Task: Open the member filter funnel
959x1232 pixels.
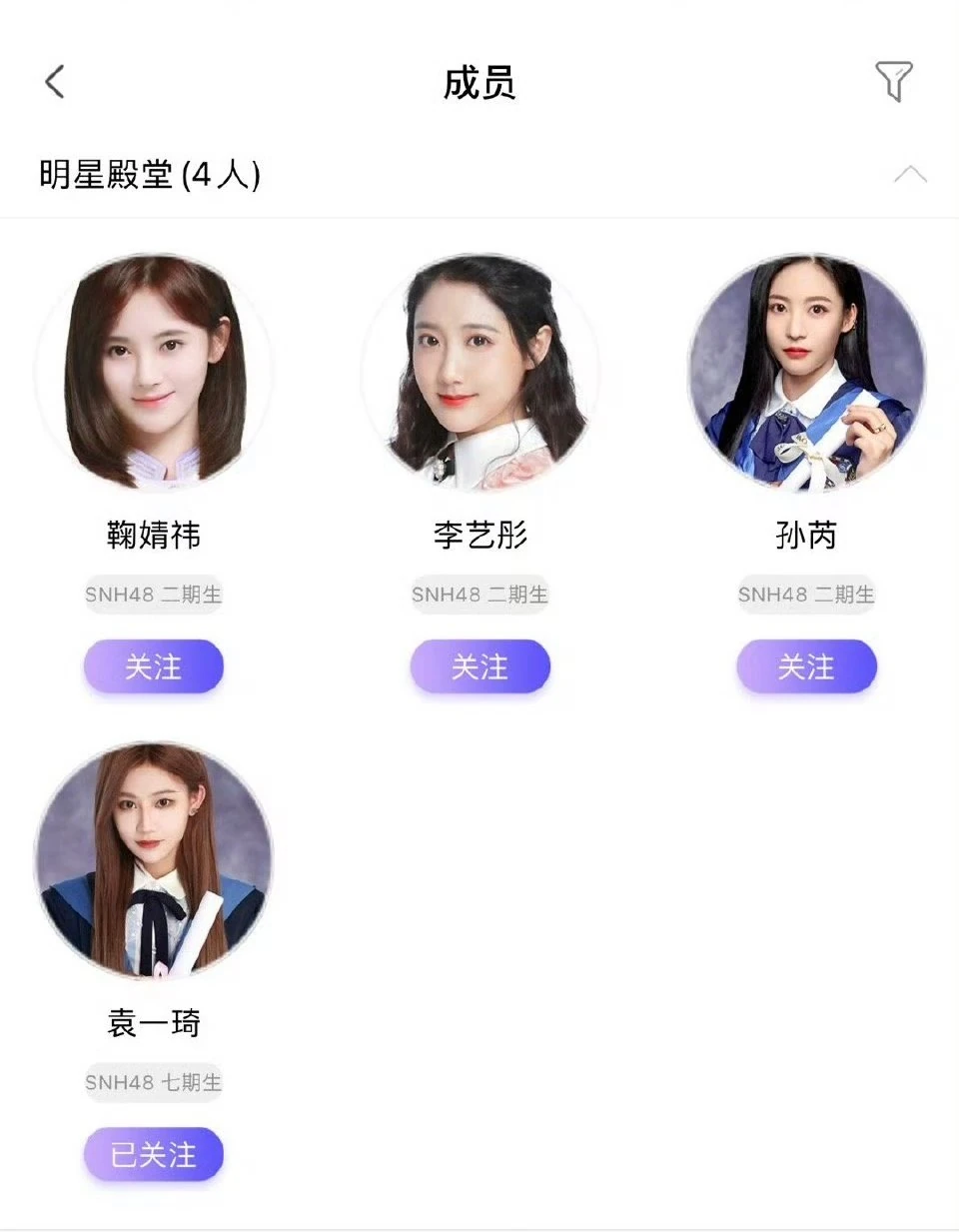Action: (x=893, y=82)
